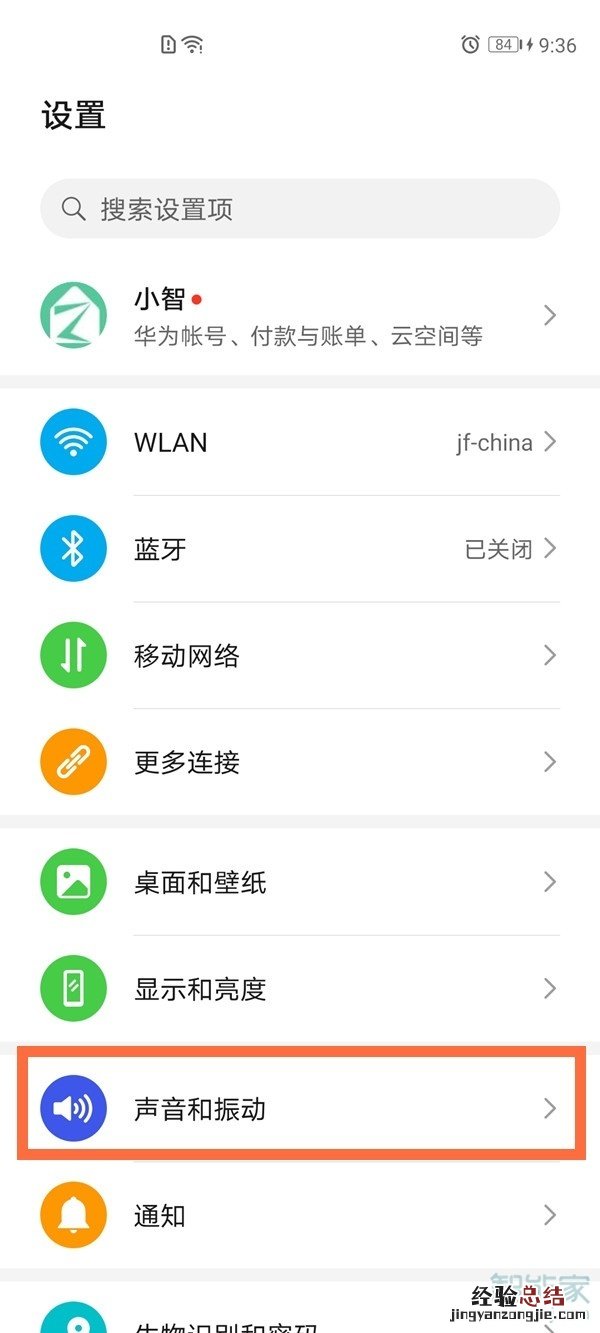
Task: Open 蓝牙 Bluetooth settings
Action: (x=300, y=549)
